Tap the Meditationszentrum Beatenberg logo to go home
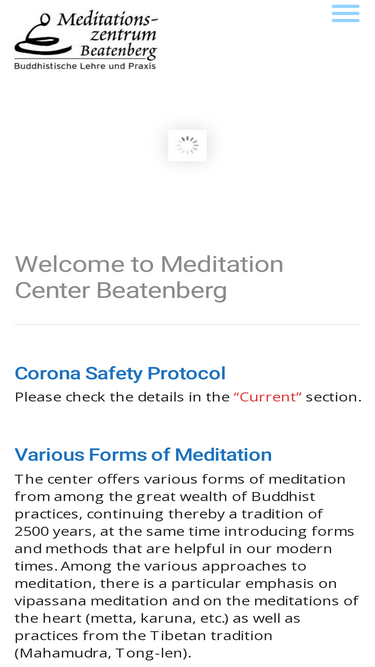 (x=86, y=41)
